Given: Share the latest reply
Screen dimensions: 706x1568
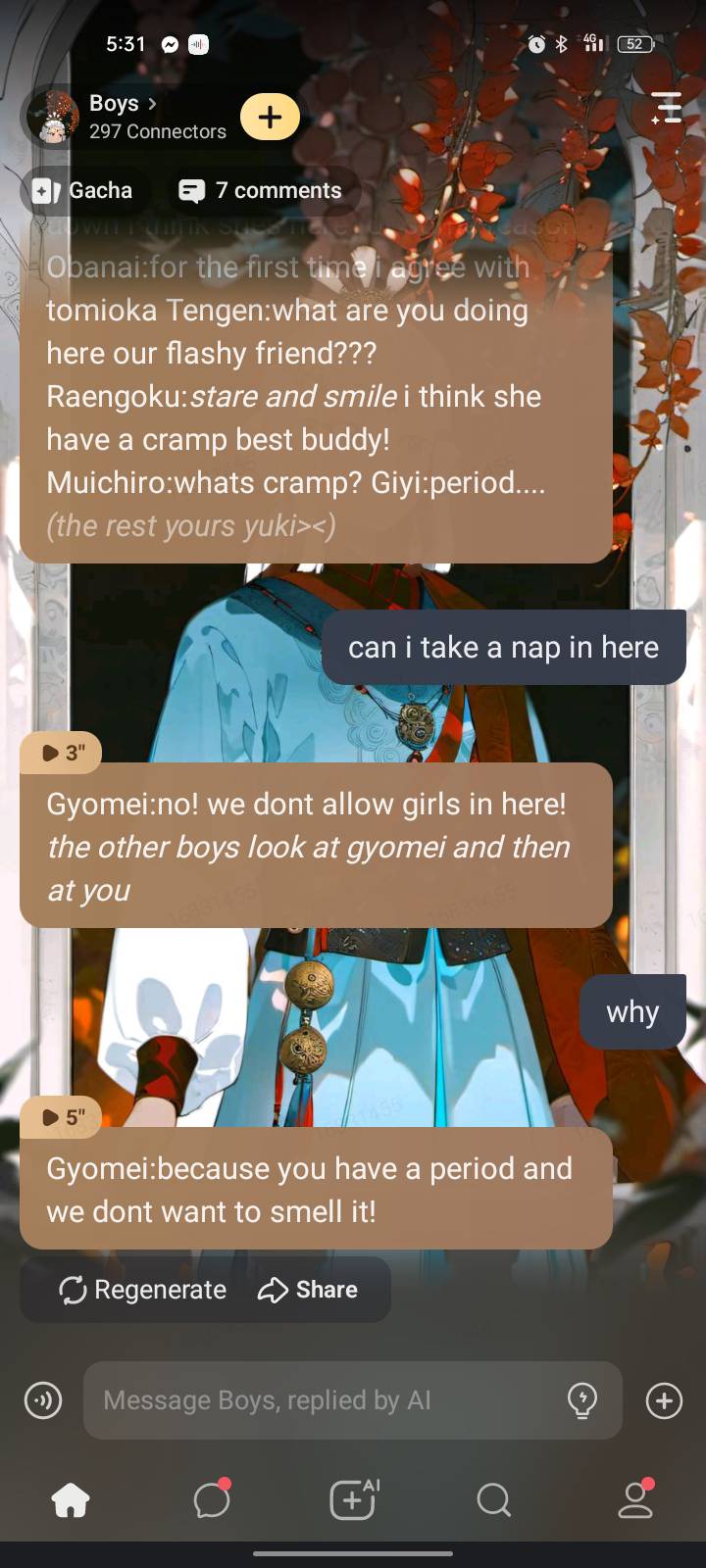Looking at the screenshot, I should click(308, 1290).
